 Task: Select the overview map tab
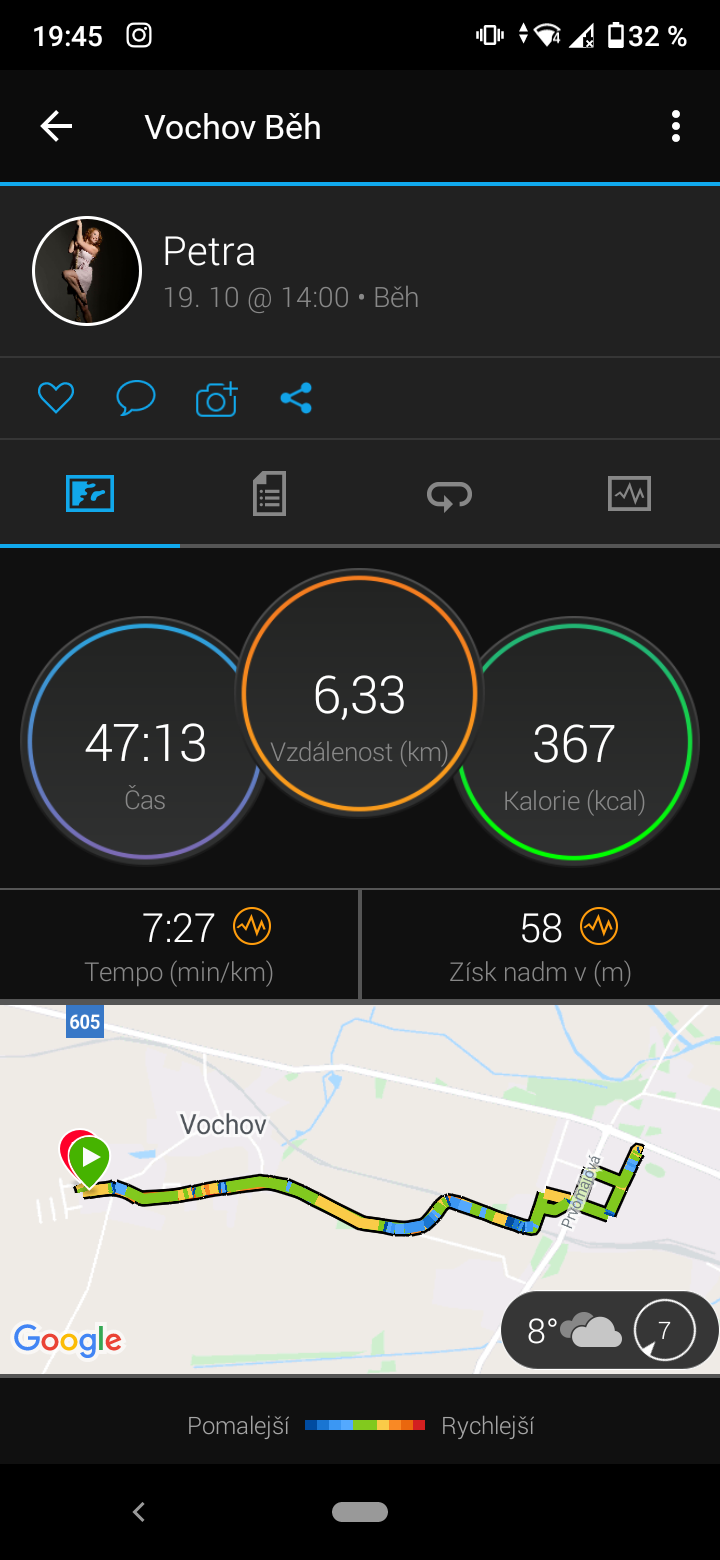[x=90, y=494]
